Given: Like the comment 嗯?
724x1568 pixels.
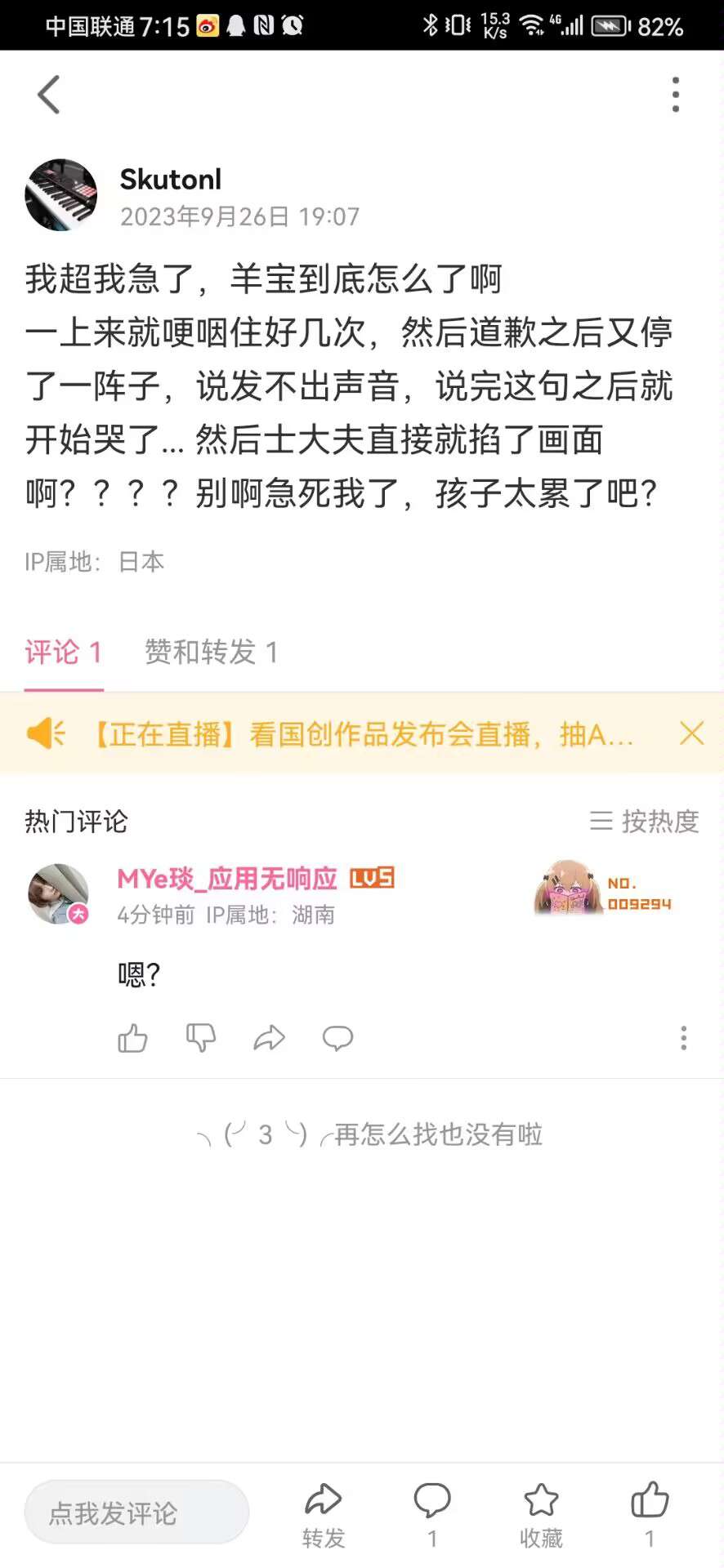Looking at the screenshot, I should click(132, 1038).
